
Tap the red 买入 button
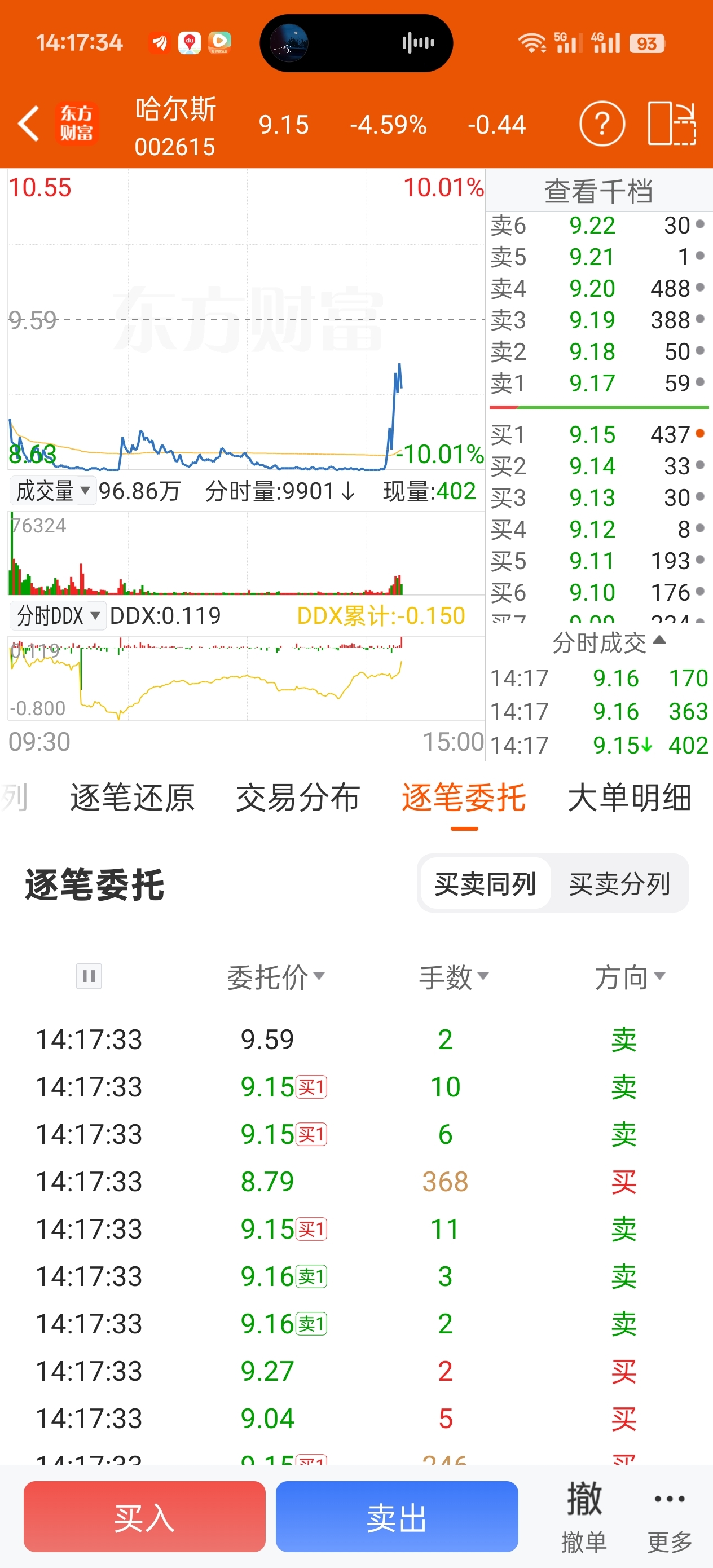pos(144,1516)
